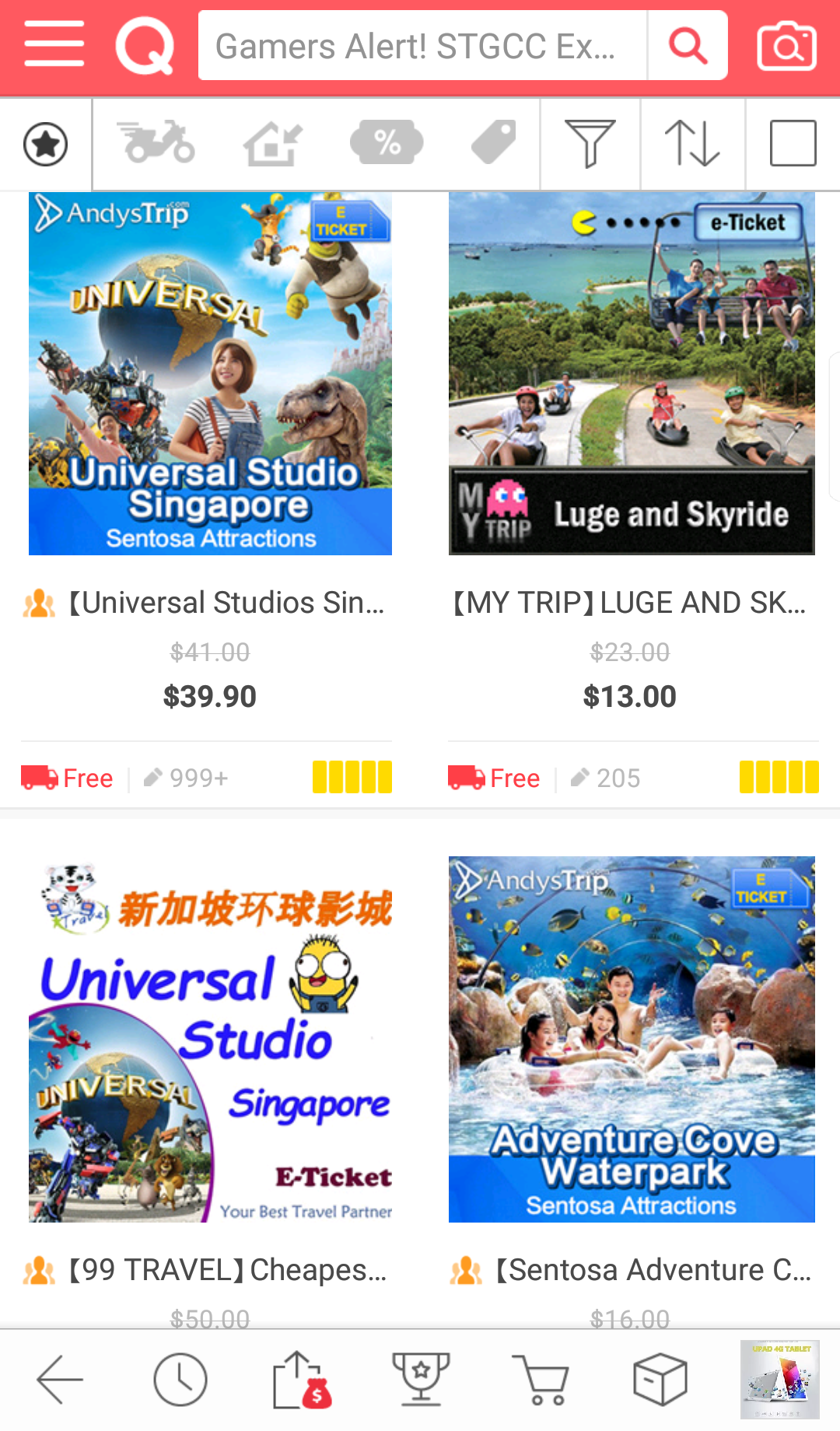Filter by discount percent icon
840x1431 pixels.
coord(387,143)
